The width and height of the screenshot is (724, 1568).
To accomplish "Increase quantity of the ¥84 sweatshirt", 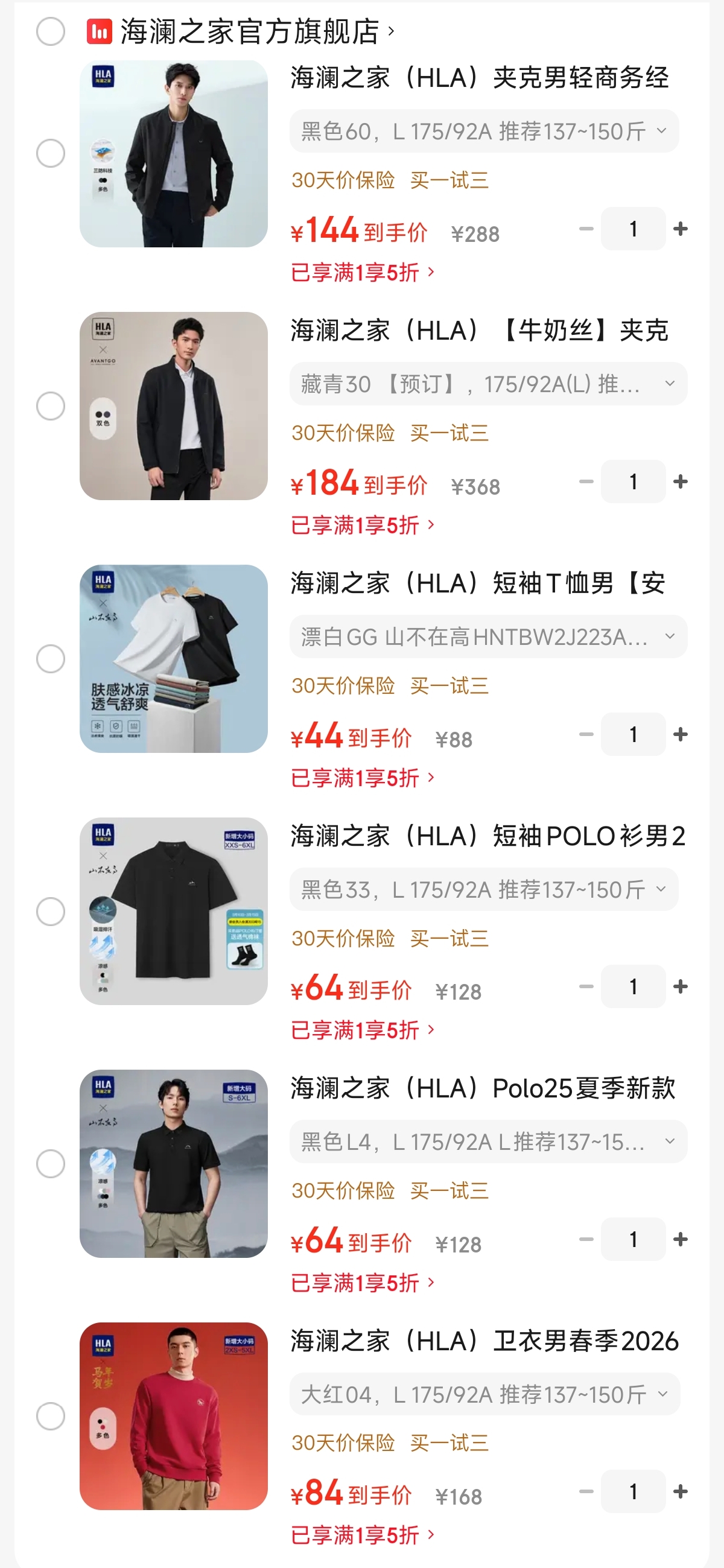I will pos(681,1491).
